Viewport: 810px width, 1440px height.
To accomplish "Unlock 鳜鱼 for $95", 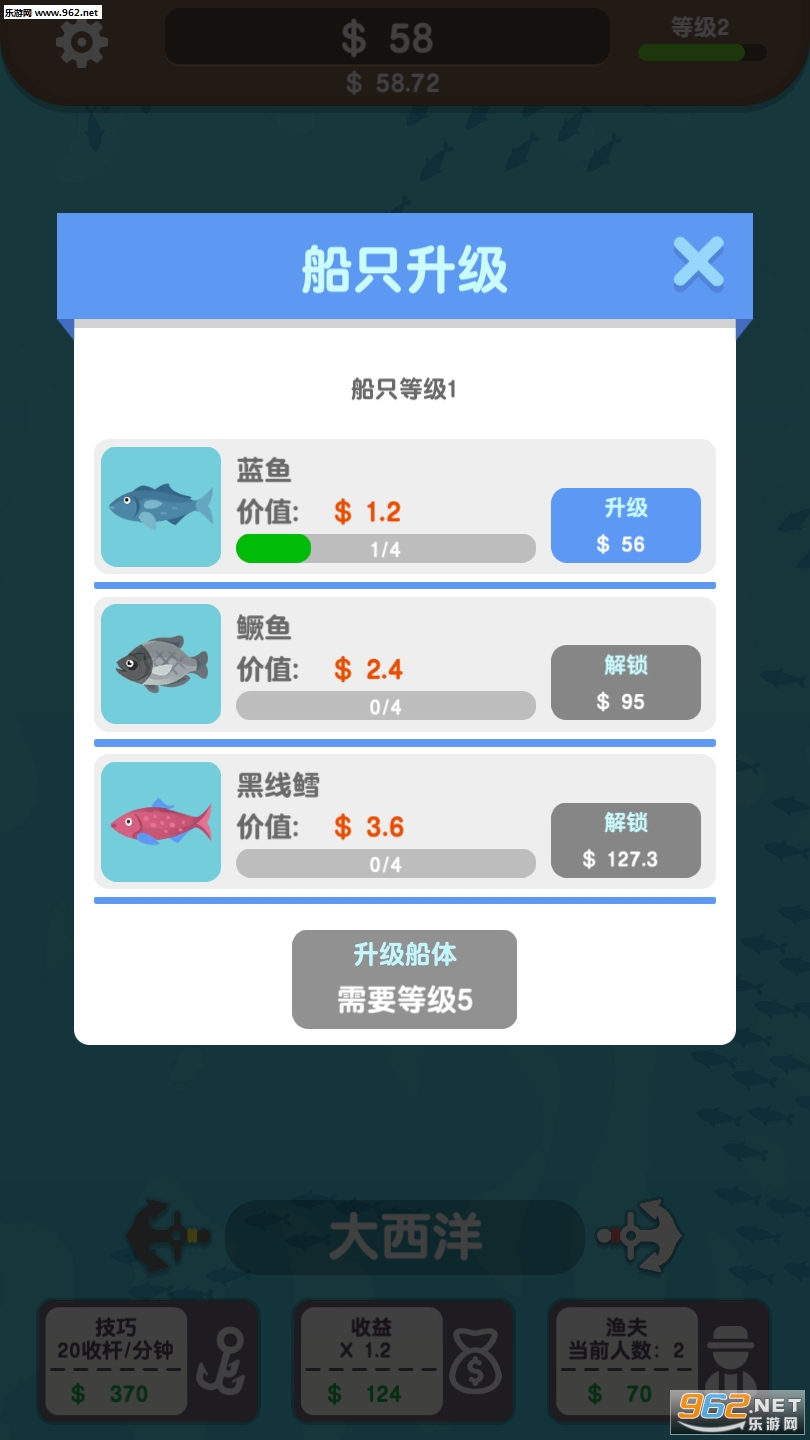I will (625, 683).
